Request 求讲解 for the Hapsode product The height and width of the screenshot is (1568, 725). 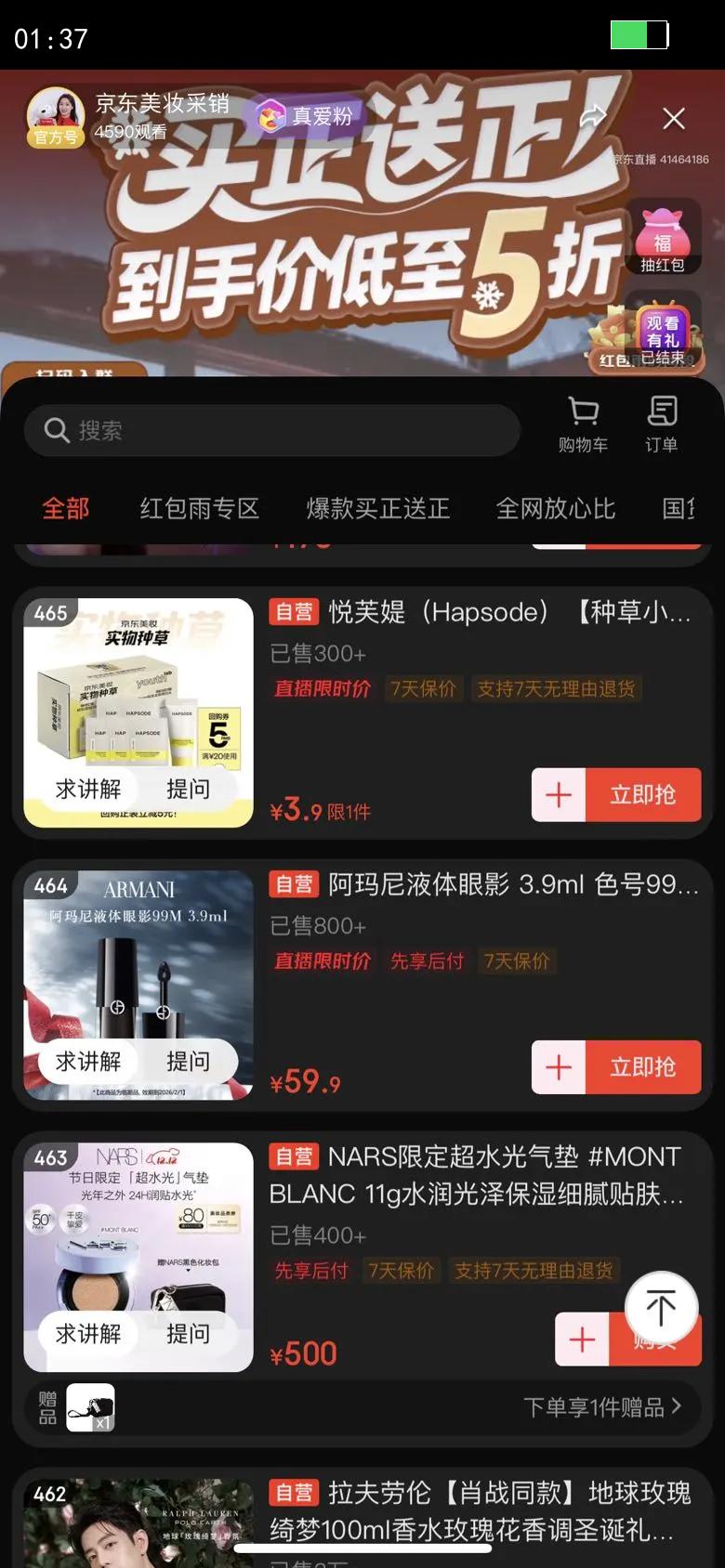coord(88,789)
